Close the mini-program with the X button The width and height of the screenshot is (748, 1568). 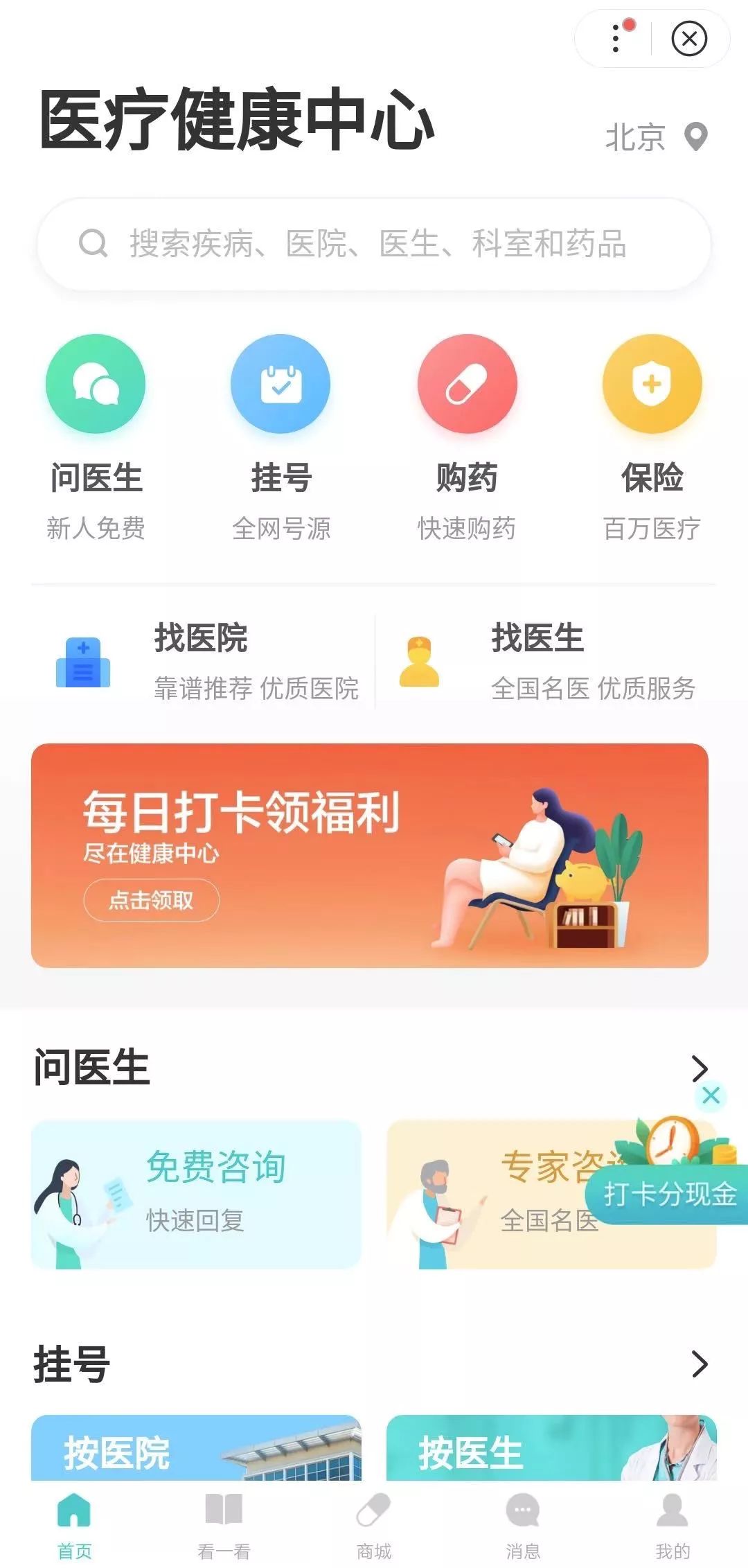click(689, 38)
